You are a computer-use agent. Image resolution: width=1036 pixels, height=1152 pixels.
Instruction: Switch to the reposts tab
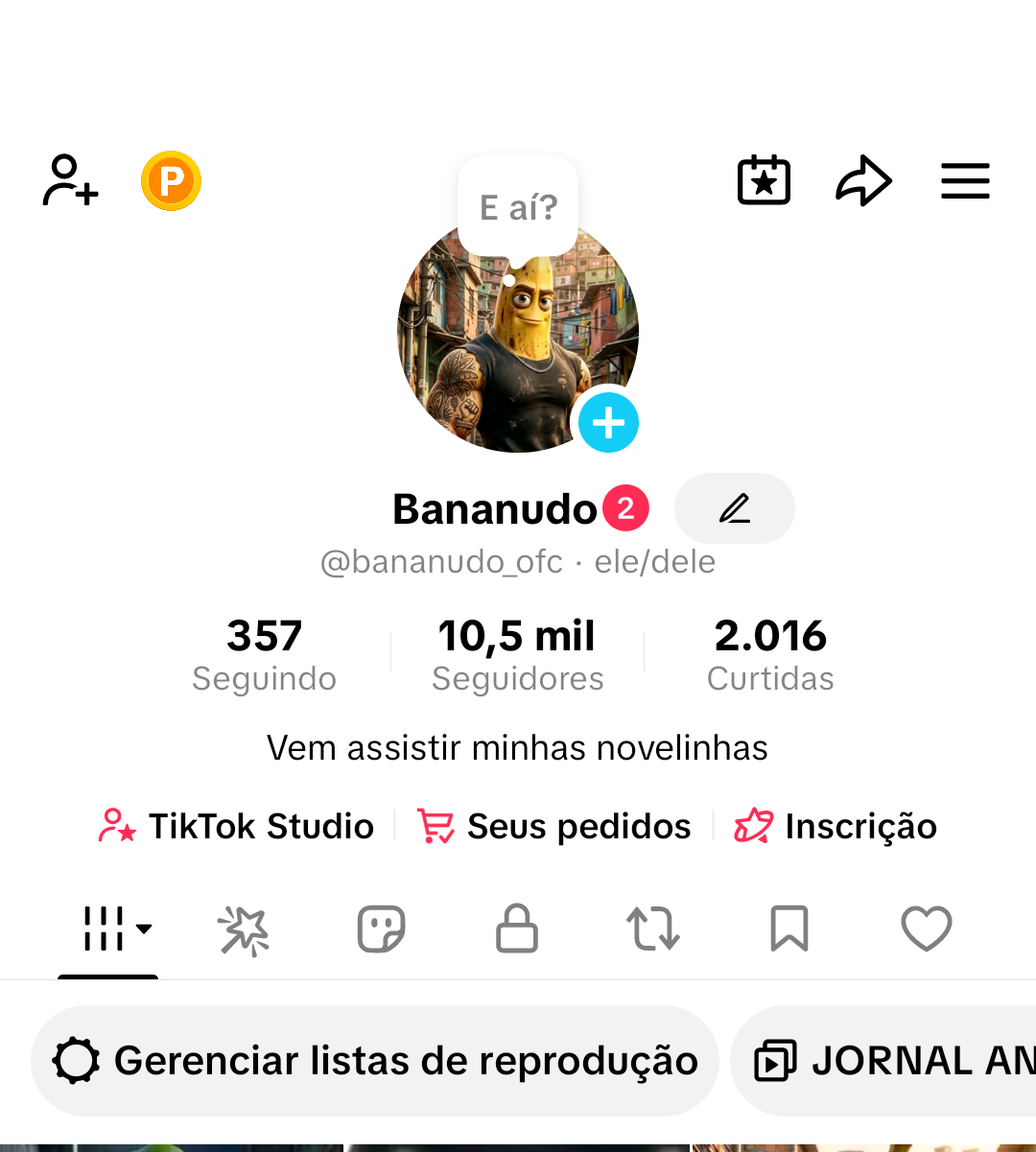pyautogui.click(x=652, y=929)
